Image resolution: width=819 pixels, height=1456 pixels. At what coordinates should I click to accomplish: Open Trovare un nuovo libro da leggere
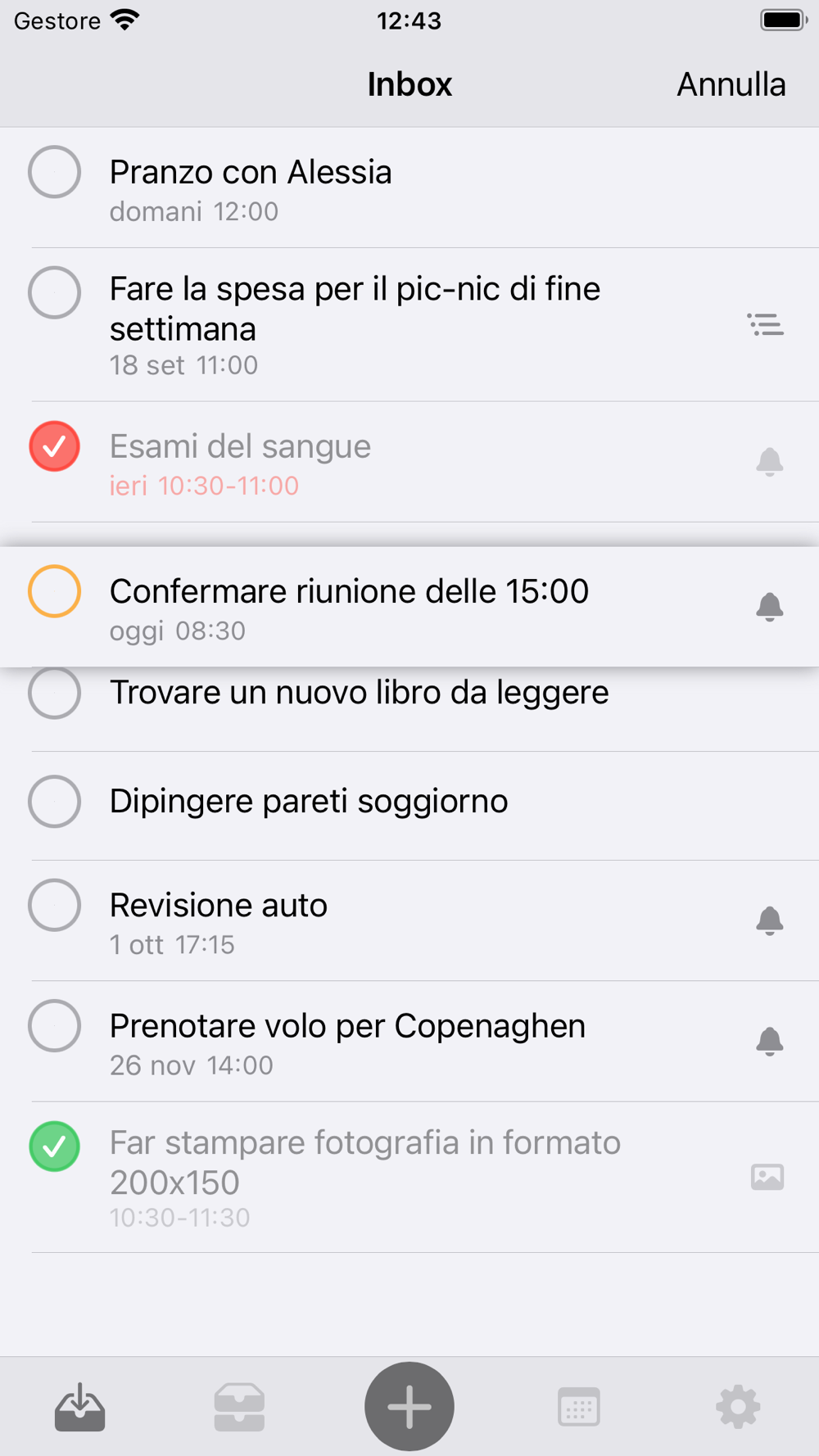pyautogui.click(x=359, y=694)
